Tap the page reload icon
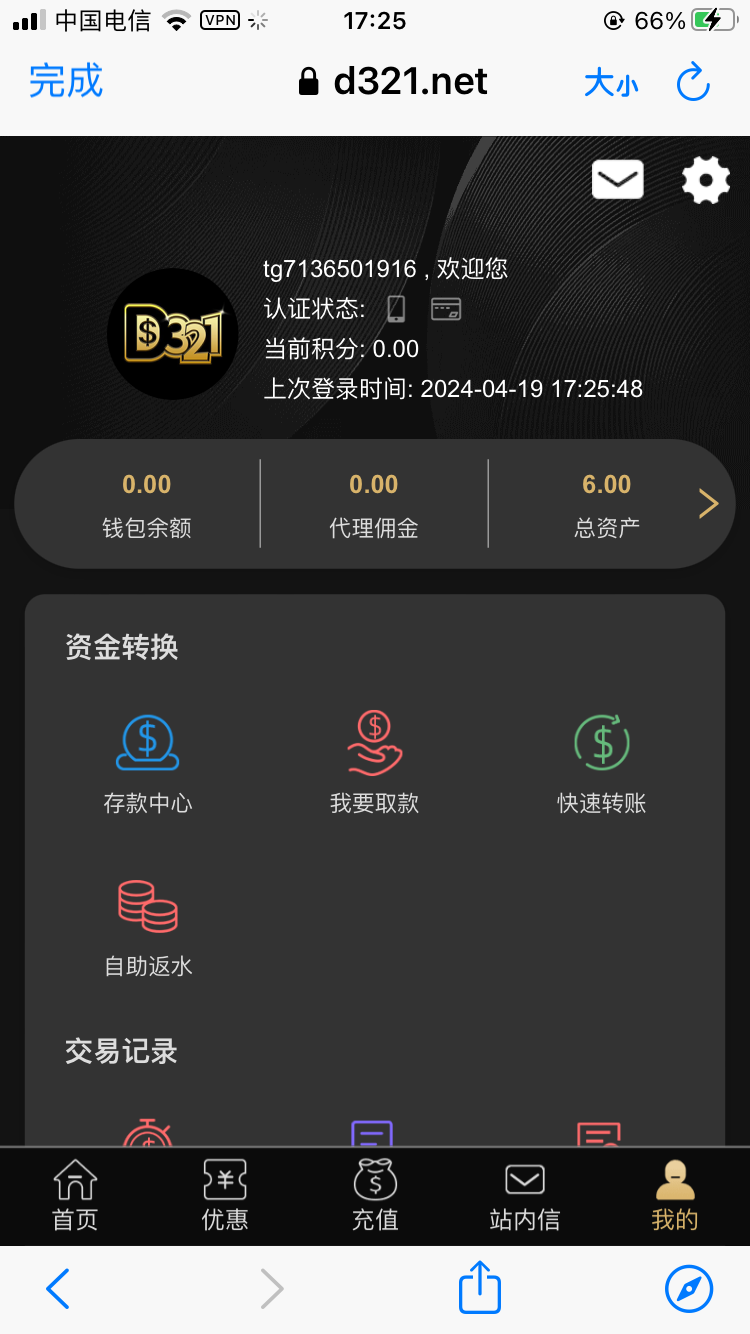The image size is (750, 1334). 692,84
